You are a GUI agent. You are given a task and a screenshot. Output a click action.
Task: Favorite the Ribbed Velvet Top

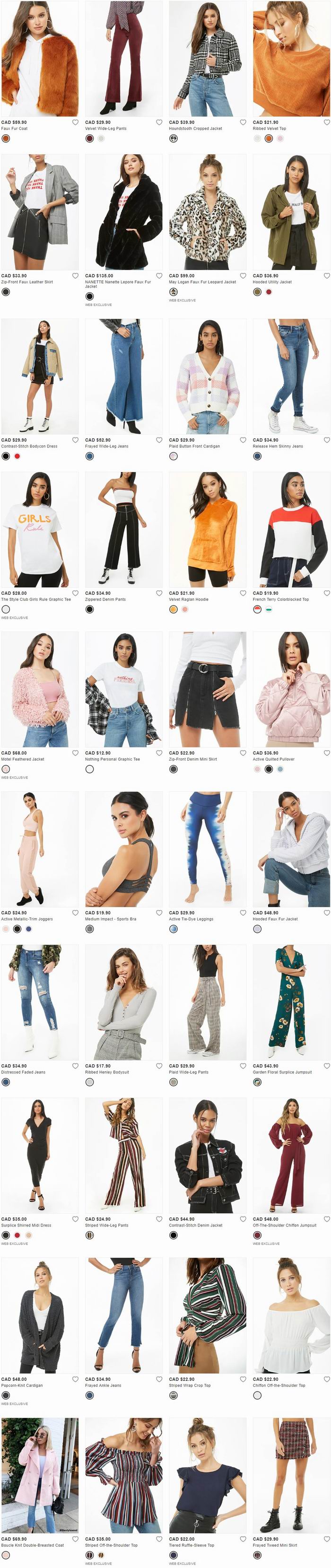327,123
